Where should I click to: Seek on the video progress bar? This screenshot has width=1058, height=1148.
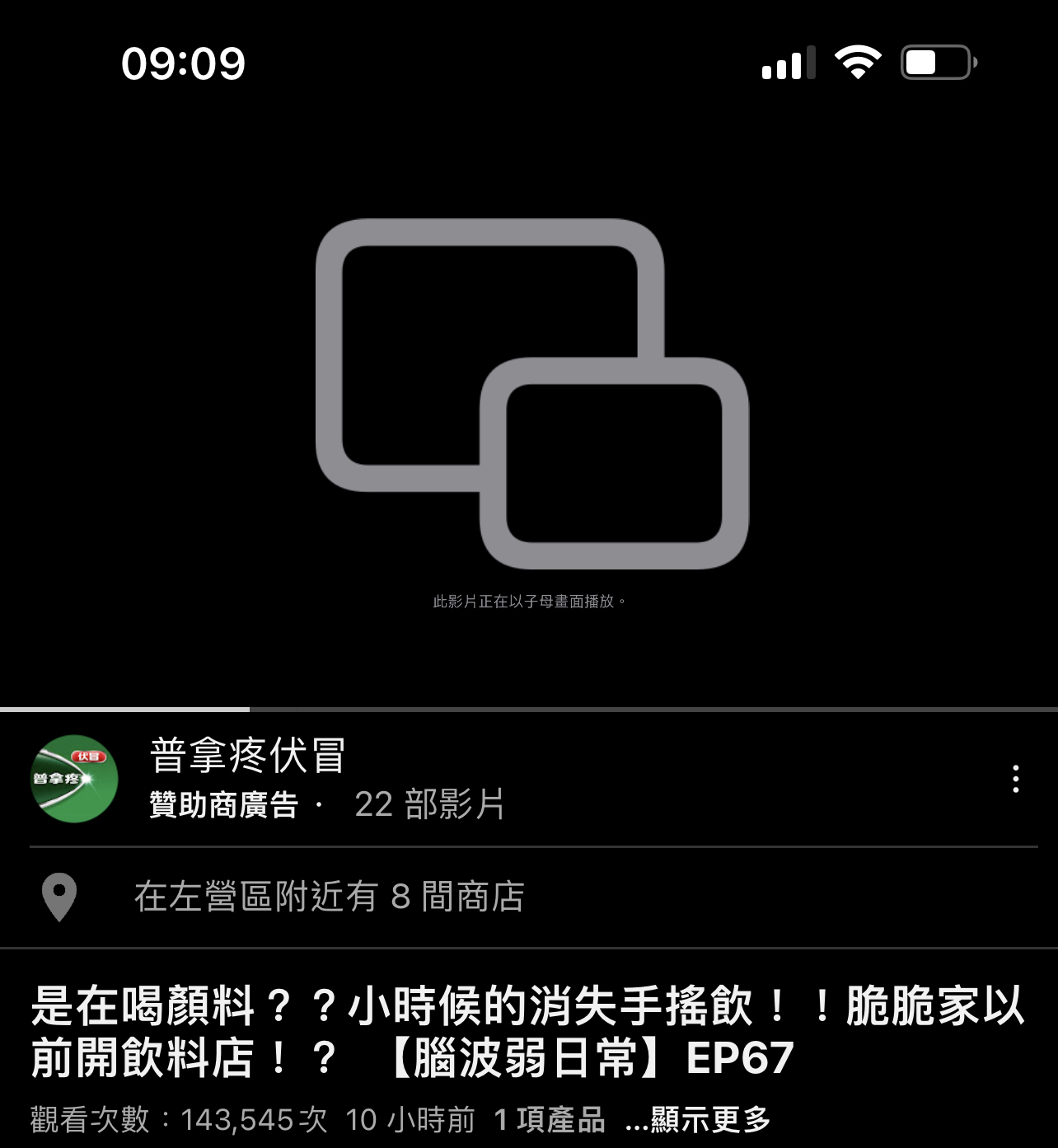click(x=527, y=709)
